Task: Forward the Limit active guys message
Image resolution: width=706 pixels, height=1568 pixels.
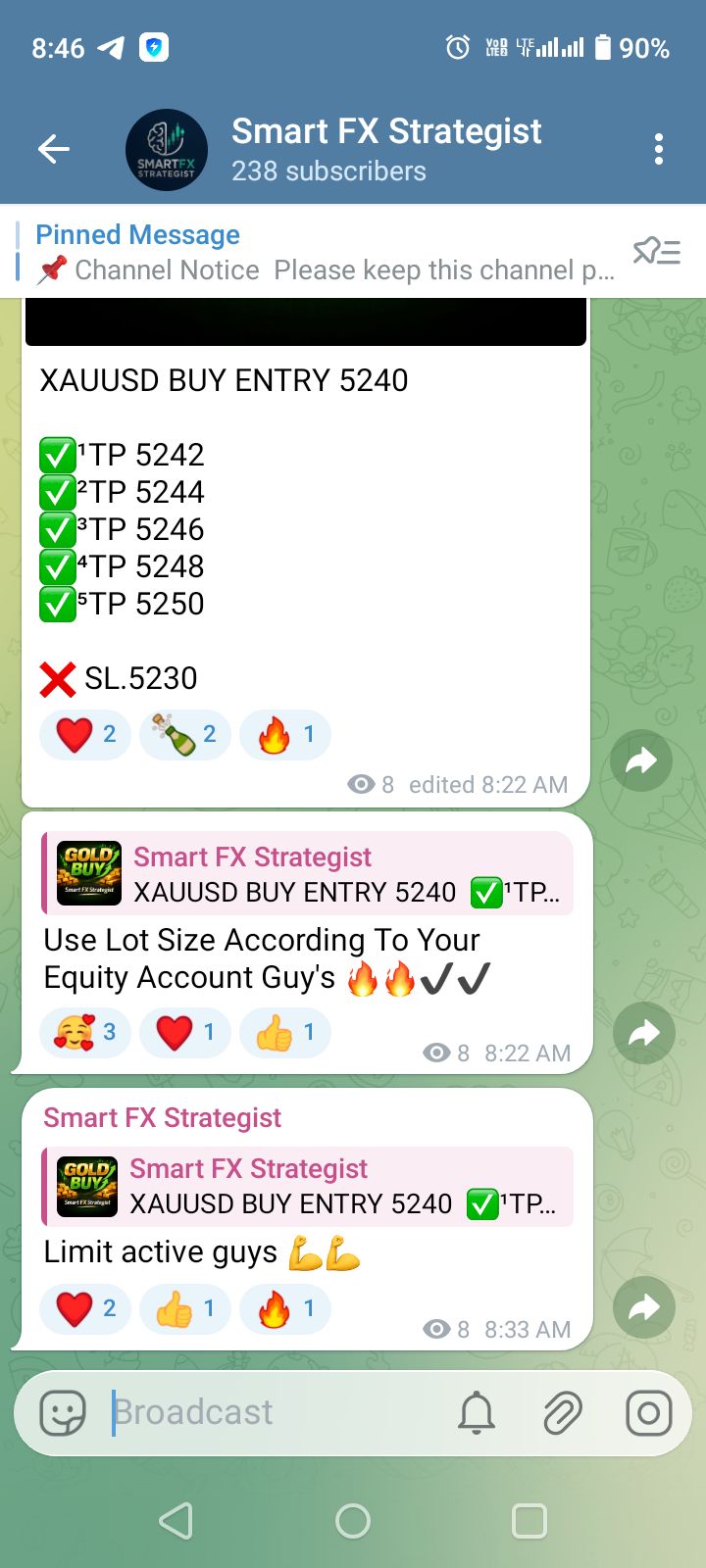Action: [643, 1307]
